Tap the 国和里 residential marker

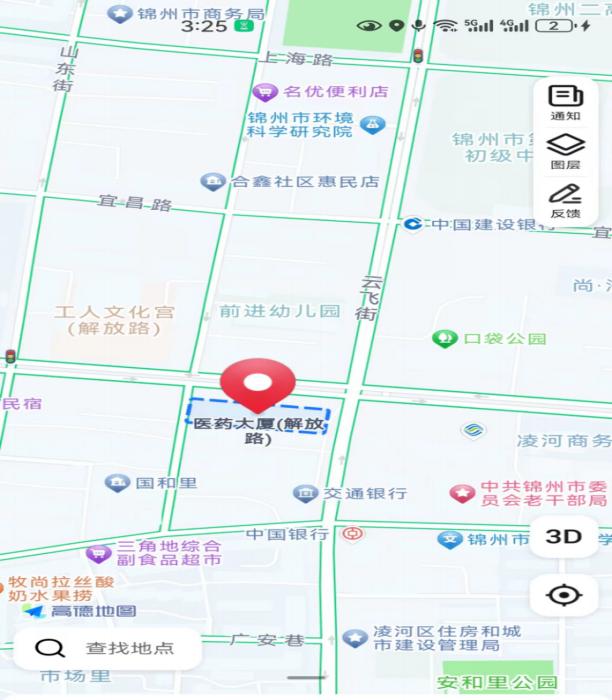118,483
